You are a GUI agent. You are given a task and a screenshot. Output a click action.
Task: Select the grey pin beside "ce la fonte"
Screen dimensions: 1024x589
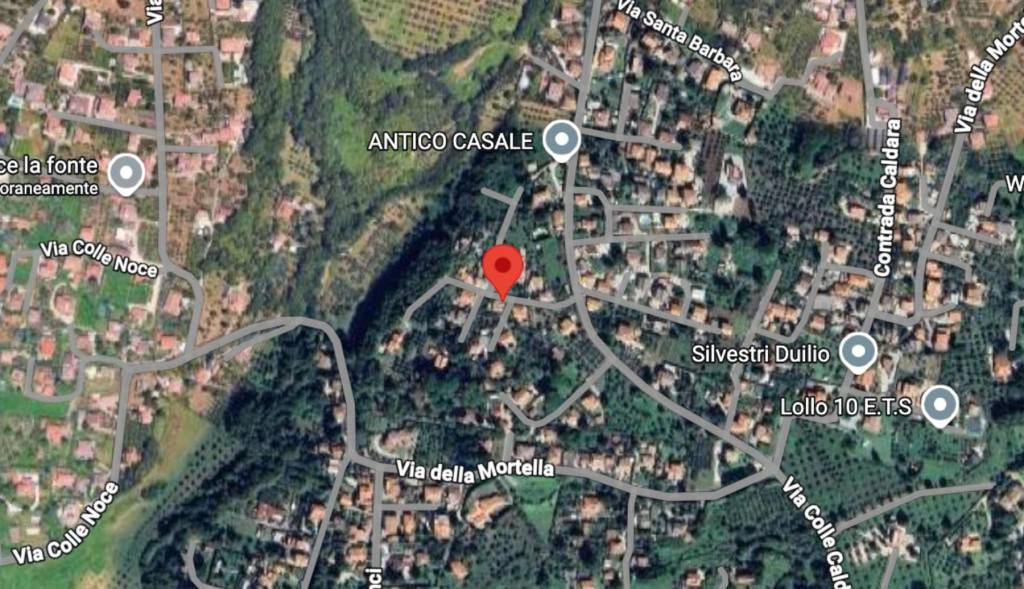(126, 173)
